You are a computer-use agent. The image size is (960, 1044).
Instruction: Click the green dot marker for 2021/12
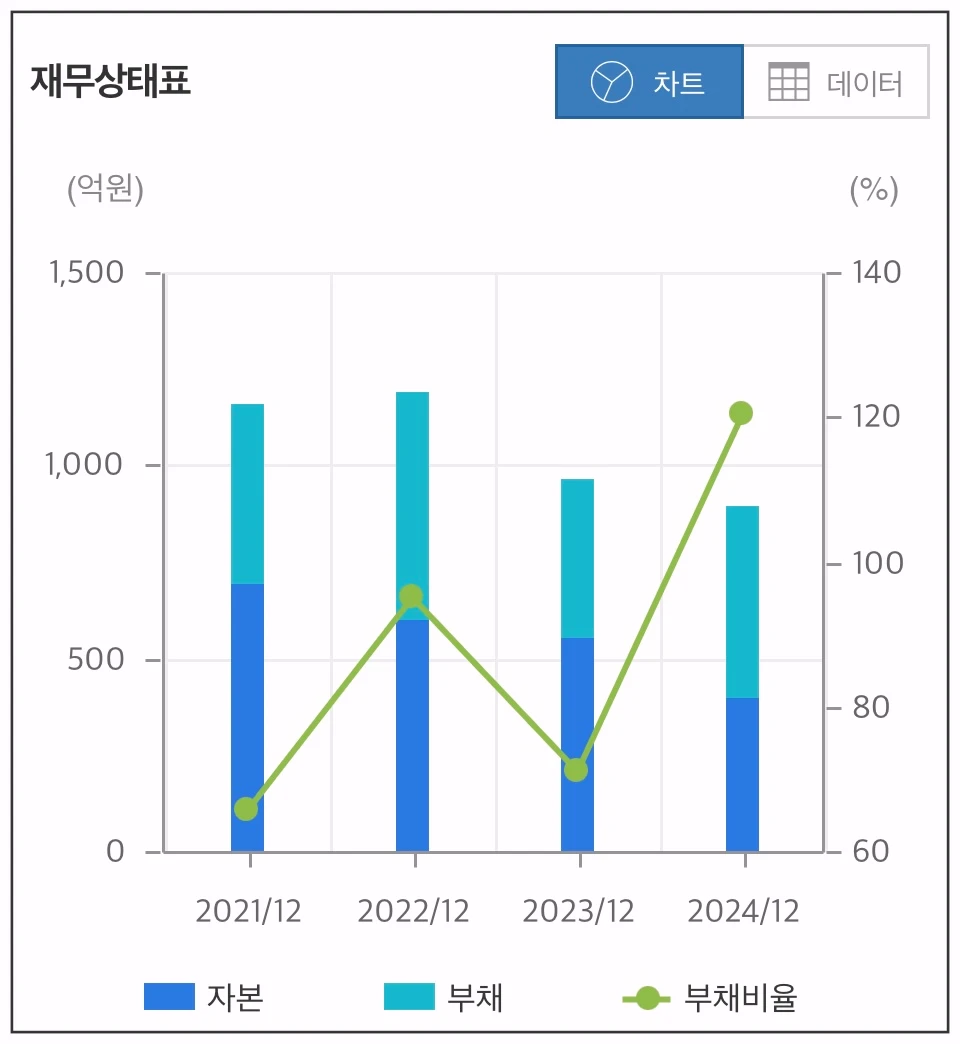pyautogui.click(x=244, y=809)
